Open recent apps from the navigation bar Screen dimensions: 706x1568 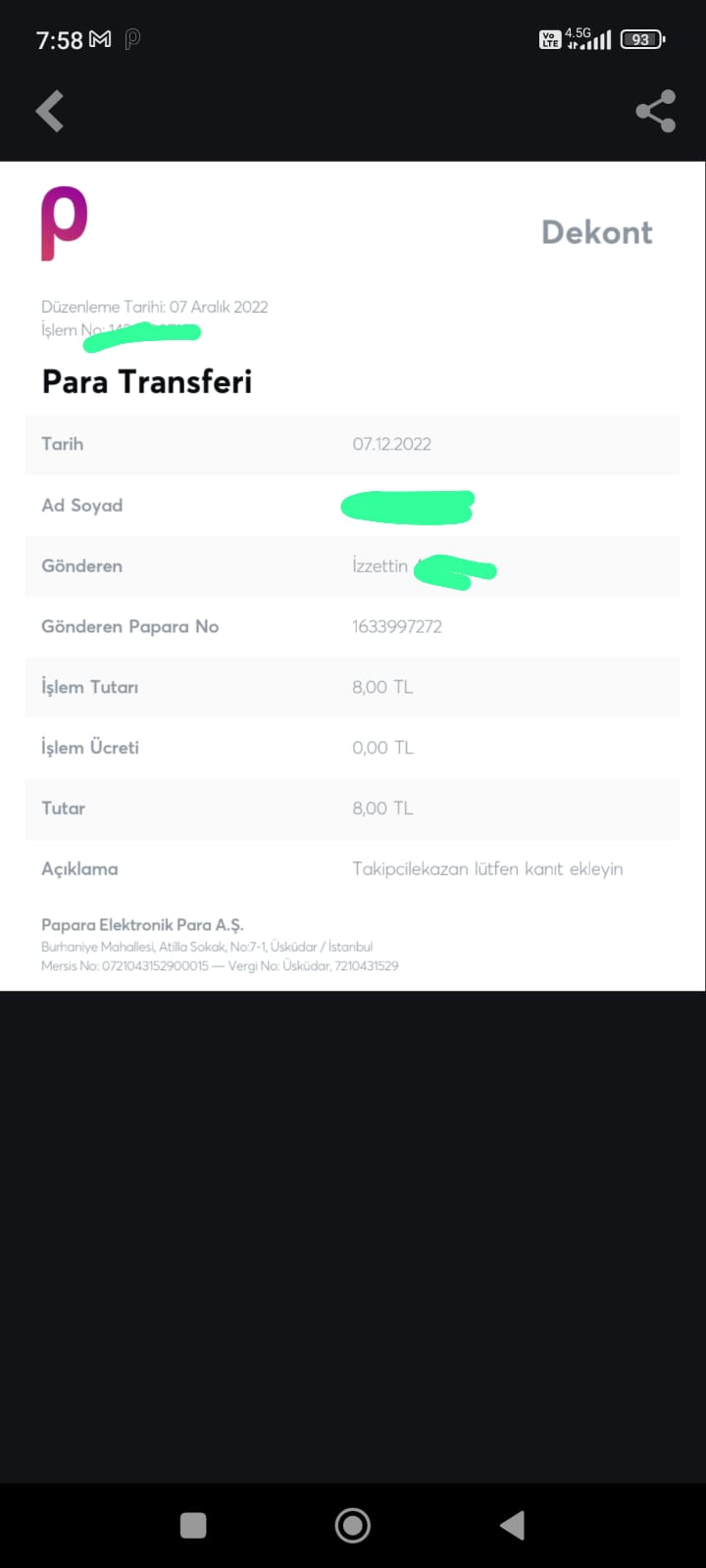(x=193, y=1525)
